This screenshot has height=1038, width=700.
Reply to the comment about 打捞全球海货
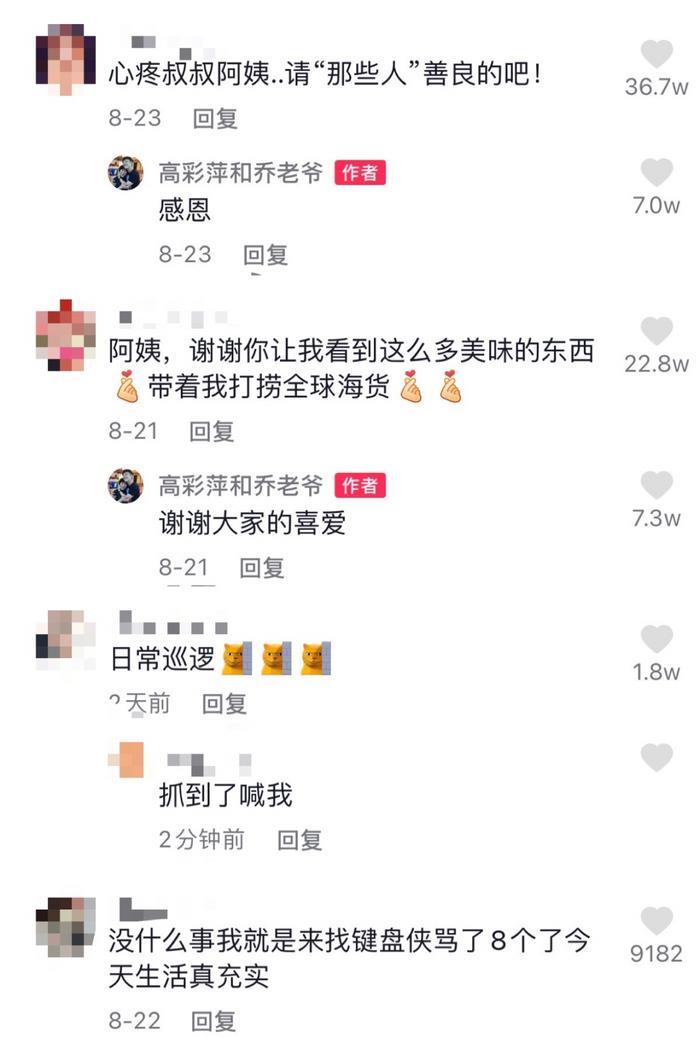[212, 431]
